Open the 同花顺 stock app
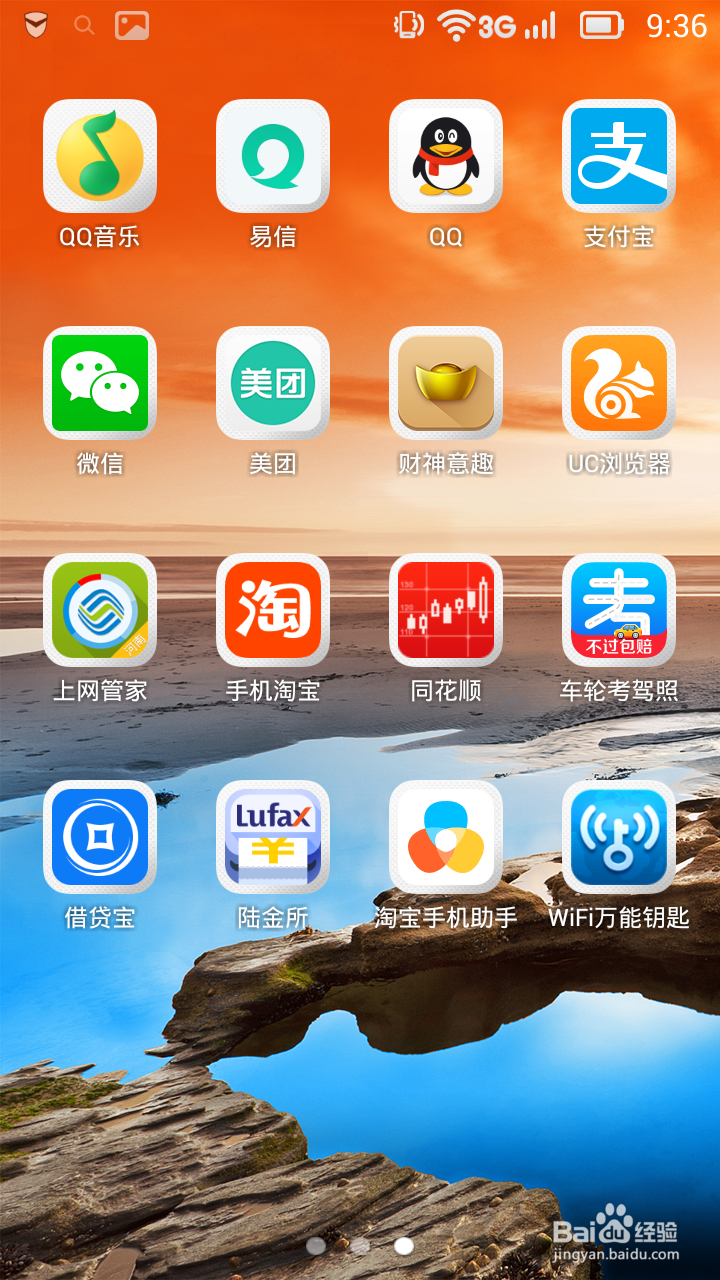Screen dimensions: 720x1280 point(446,610)
